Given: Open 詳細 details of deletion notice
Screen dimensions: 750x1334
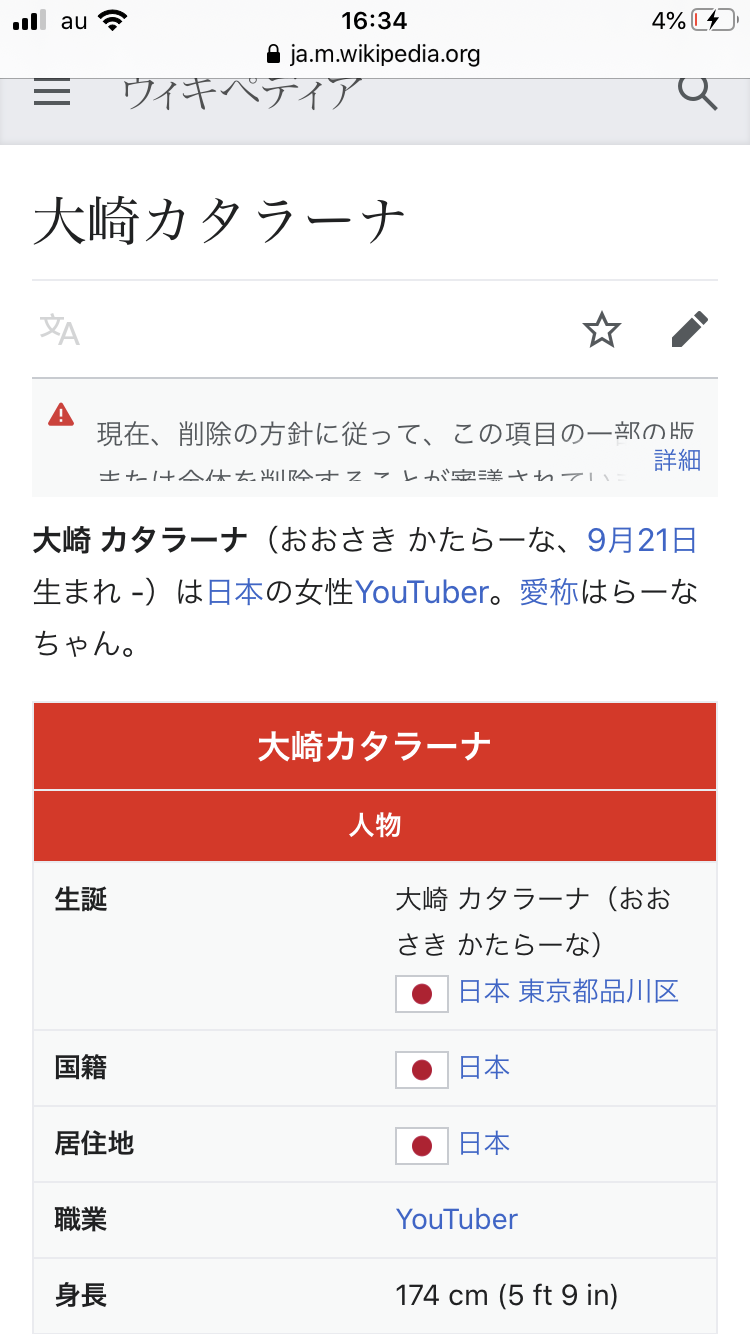Looking at the screenshot, I should pos(677,460).
